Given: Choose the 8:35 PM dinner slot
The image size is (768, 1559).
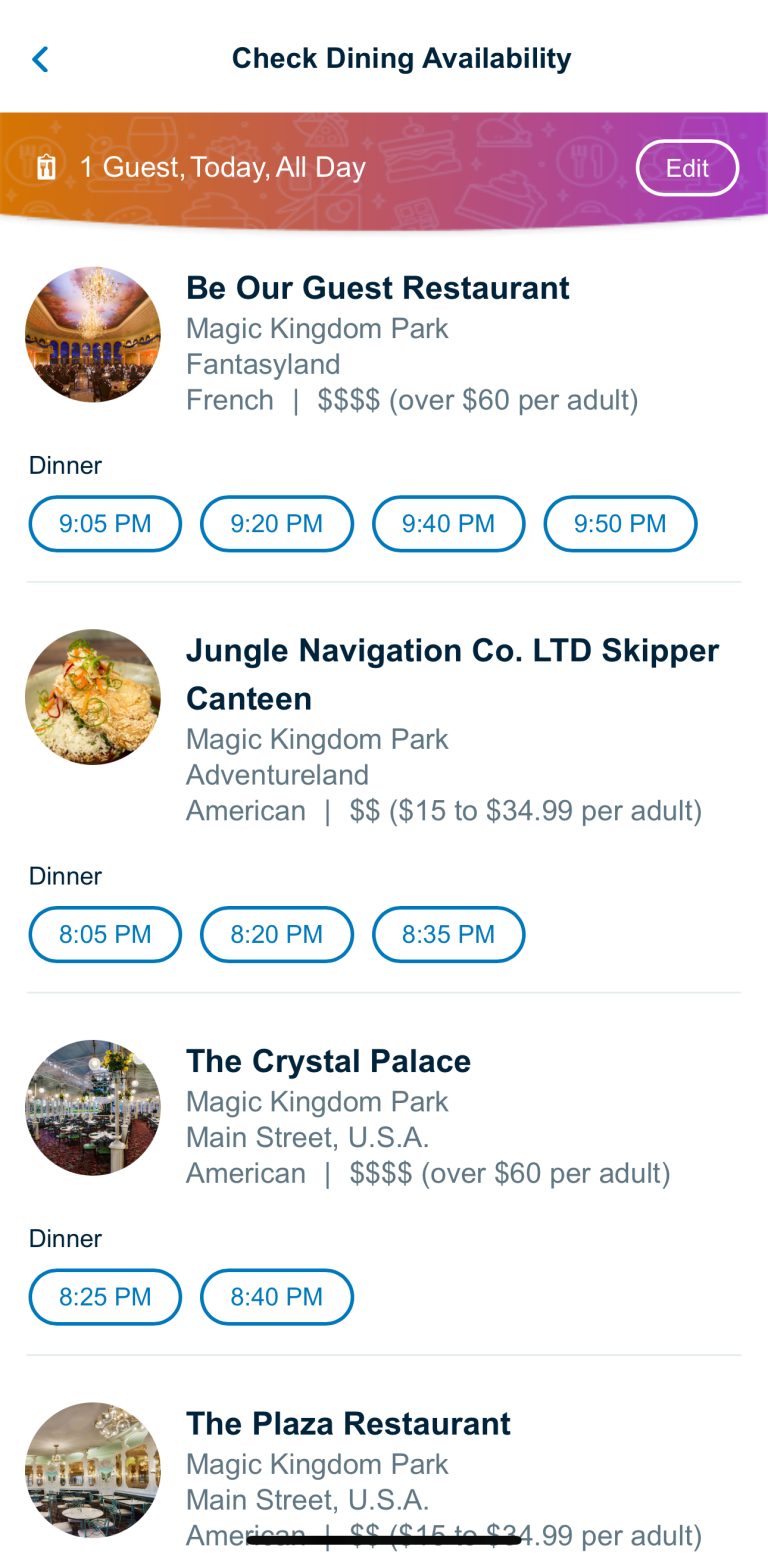Looking at the screenshot, I should pos(449,934).
